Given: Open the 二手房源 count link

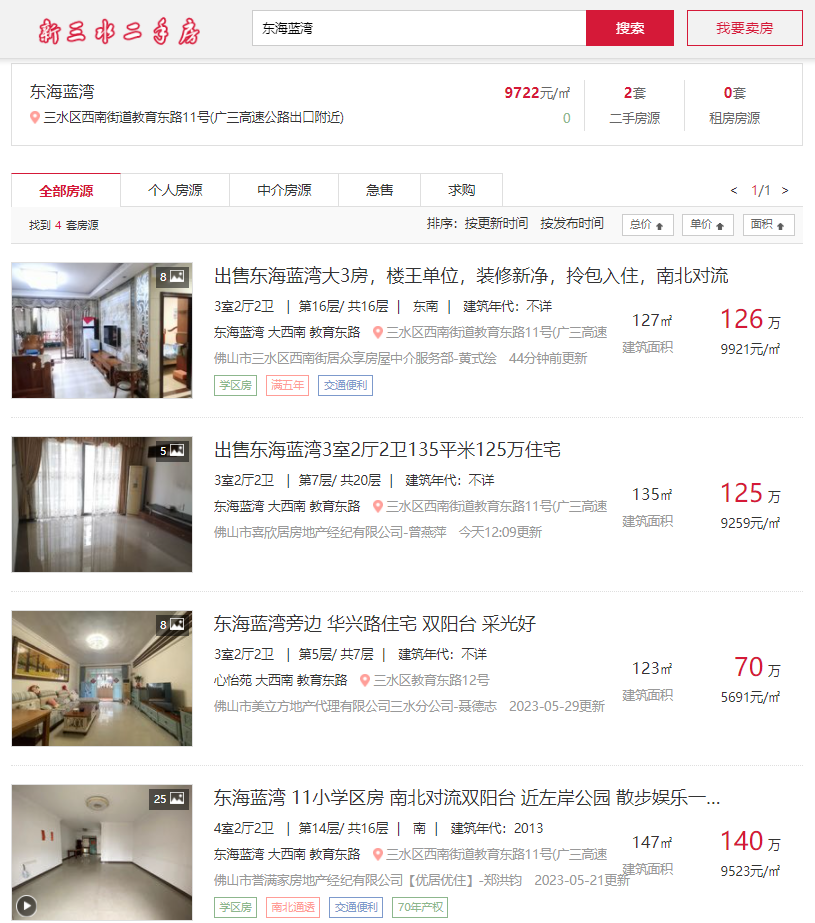Looking at the screenshot, I should coord(634,105).
